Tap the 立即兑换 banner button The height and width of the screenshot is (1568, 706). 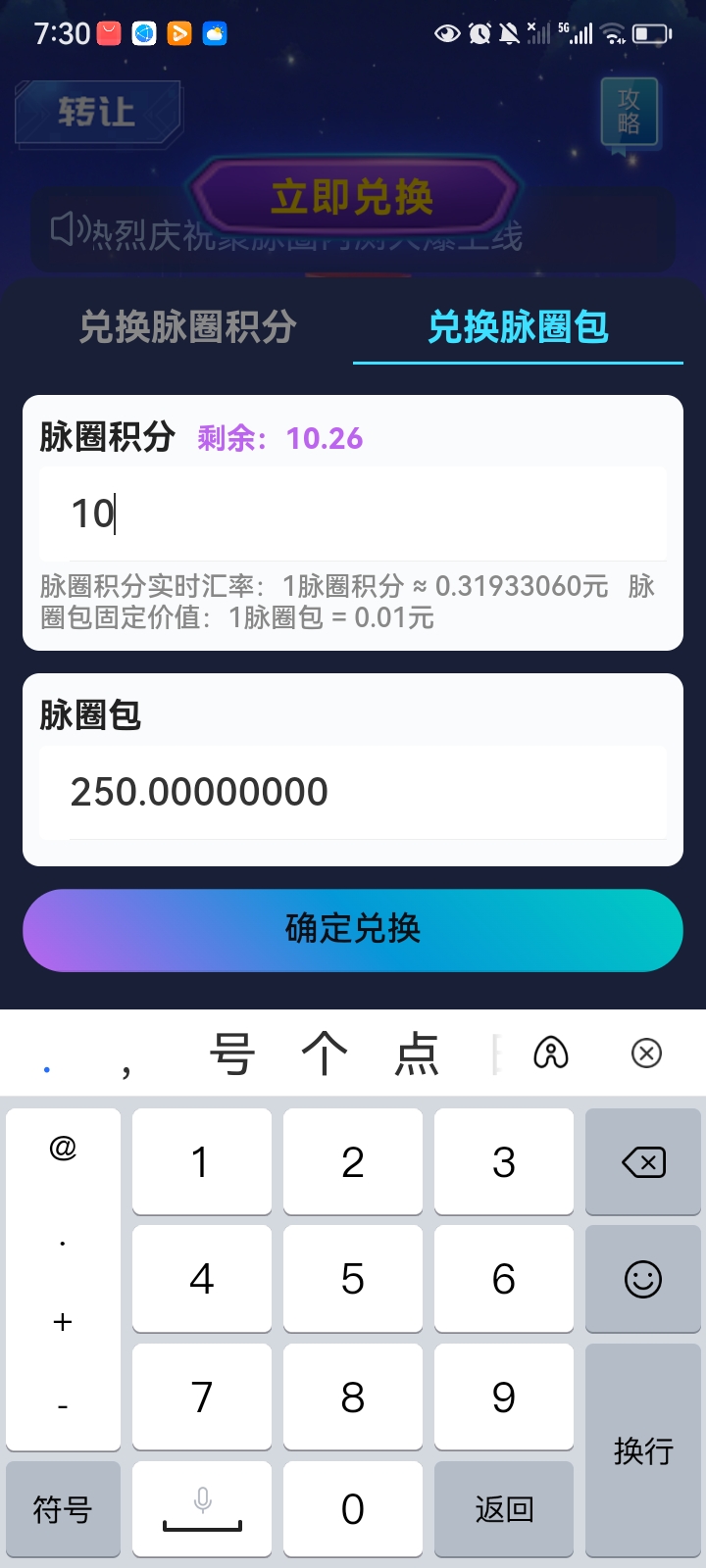pyautogui.click(x=353, y=197)
